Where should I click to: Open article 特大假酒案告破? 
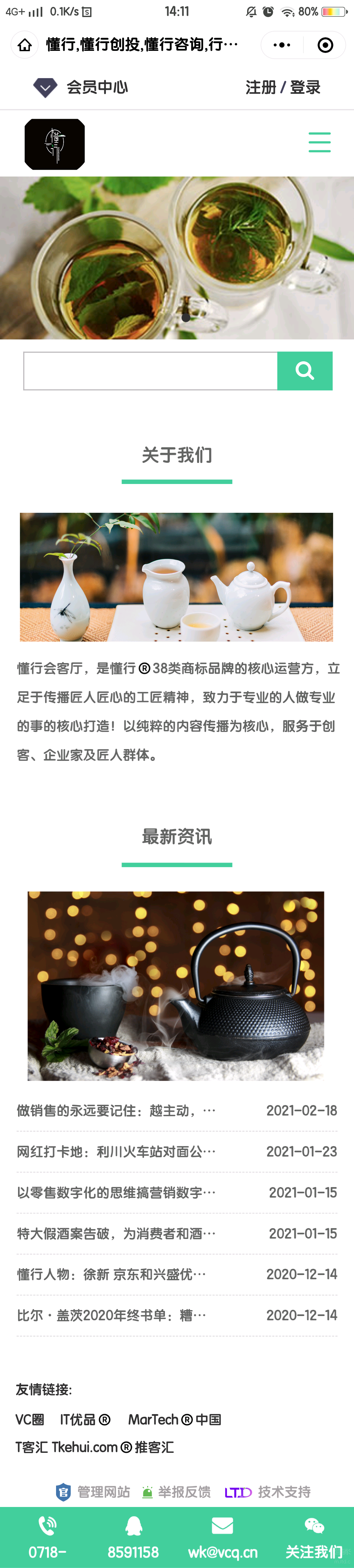pos(116,1233)
